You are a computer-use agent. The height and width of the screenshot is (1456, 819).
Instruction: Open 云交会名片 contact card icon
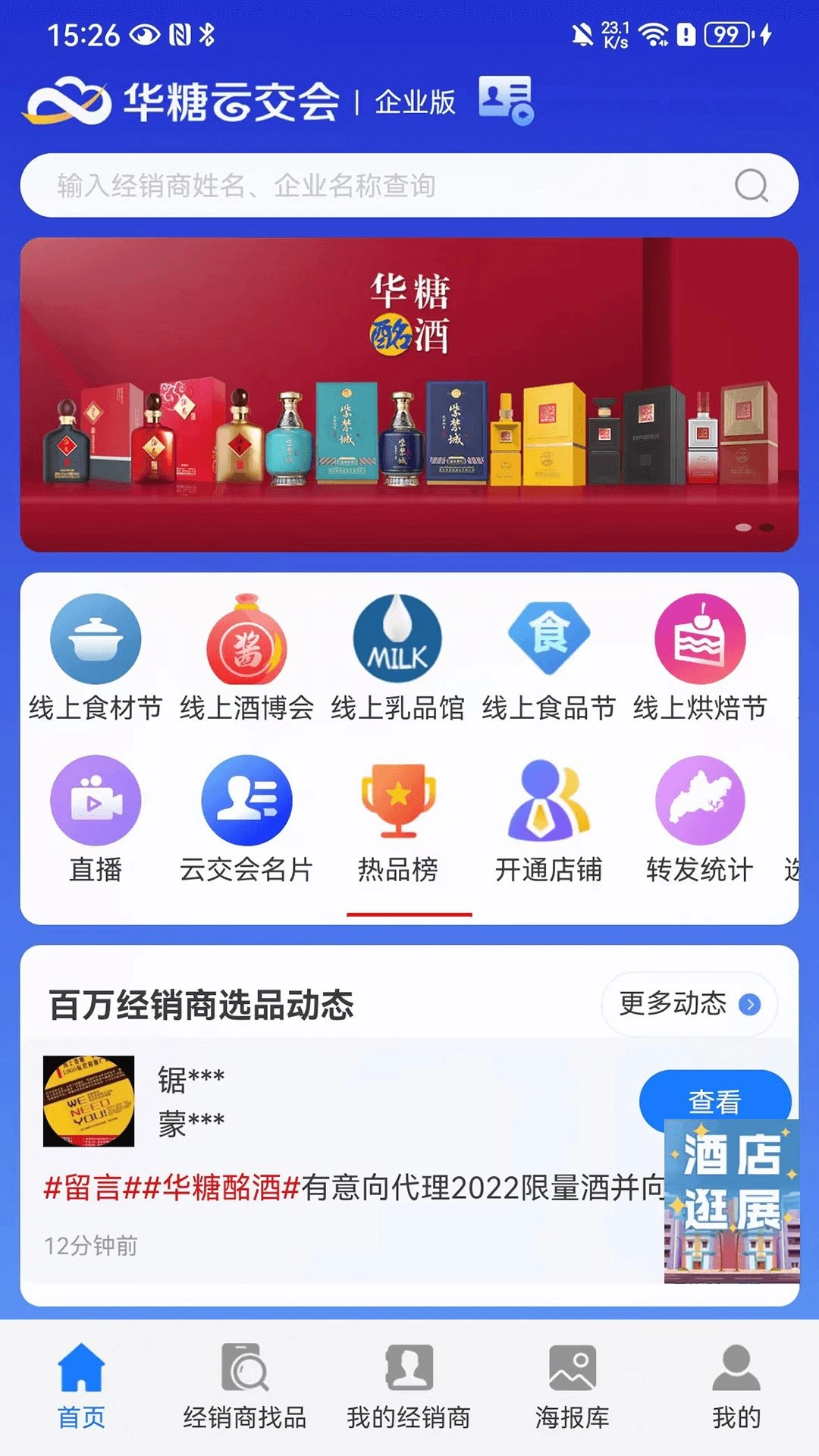[248, 800]
